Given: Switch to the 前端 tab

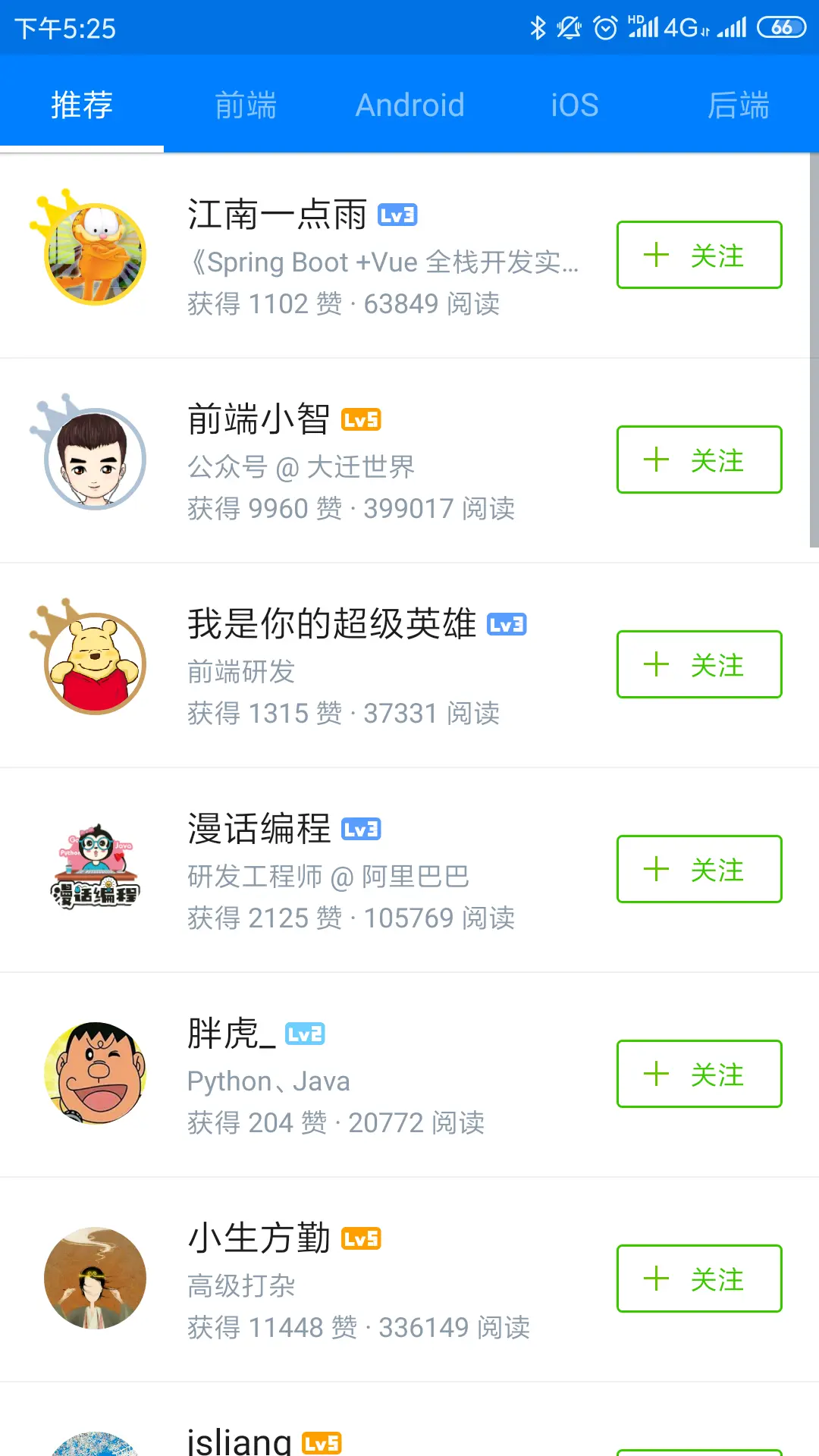Looking at the screenshot, I should pyautogui.click(x=246, y=105).
